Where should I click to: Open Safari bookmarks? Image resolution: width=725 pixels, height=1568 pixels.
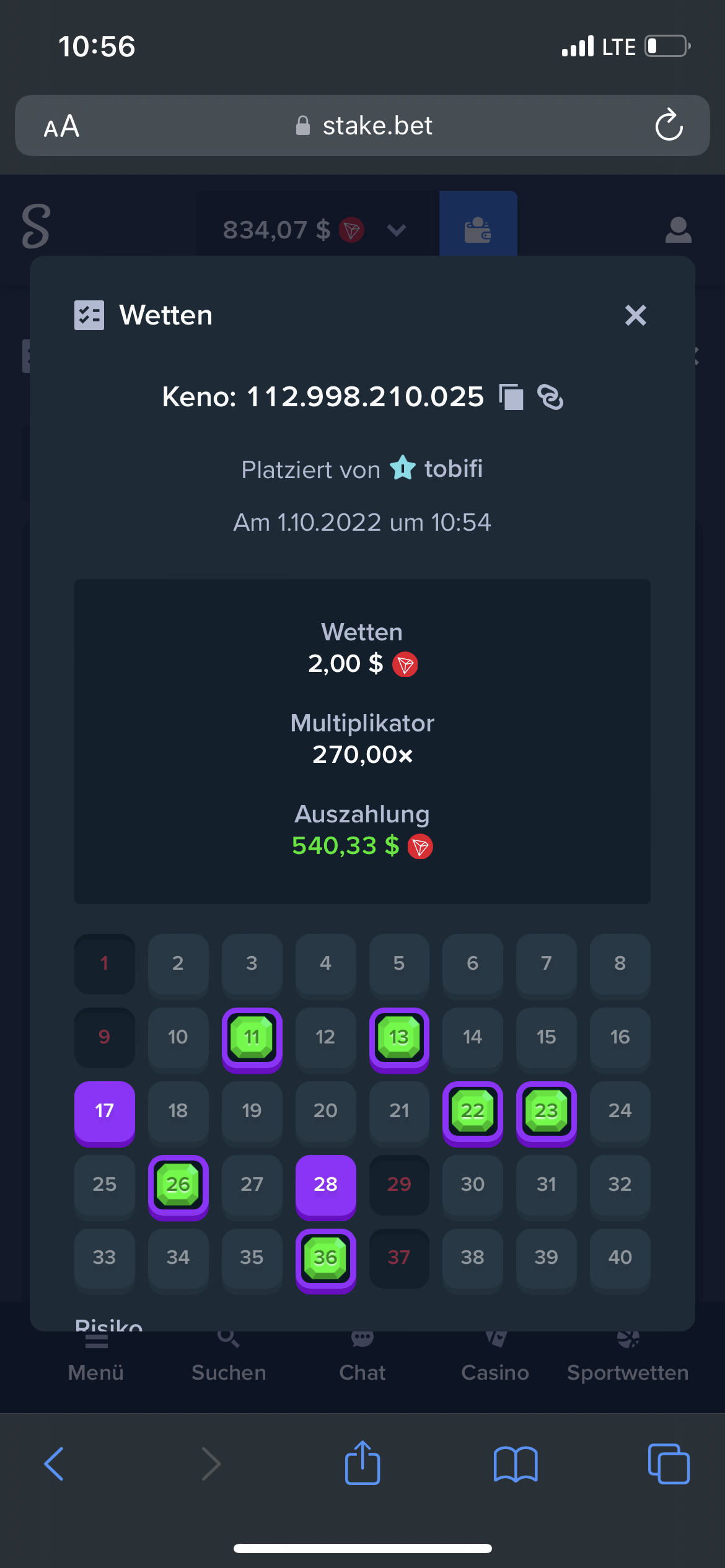[516, 1464]
